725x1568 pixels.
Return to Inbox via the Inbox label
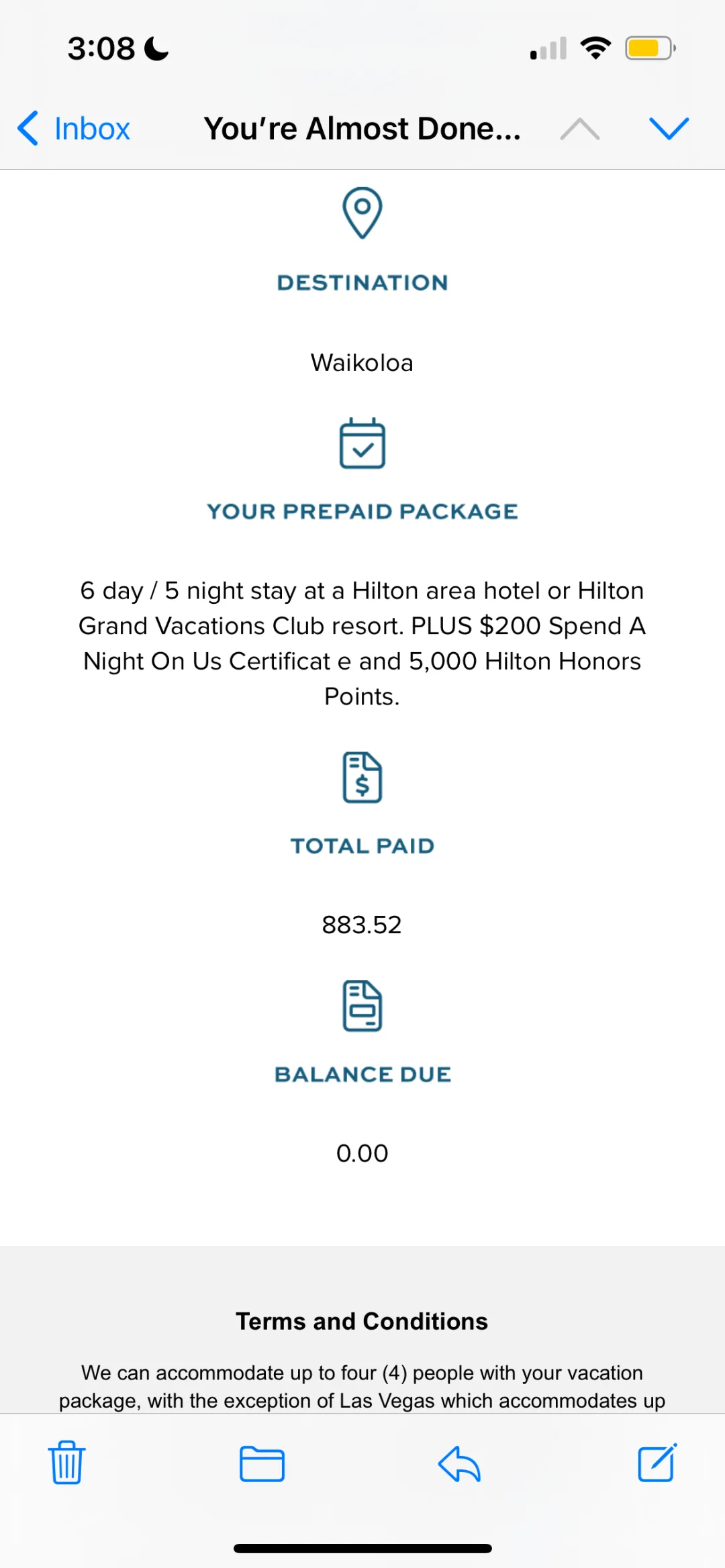pos(92,128)
